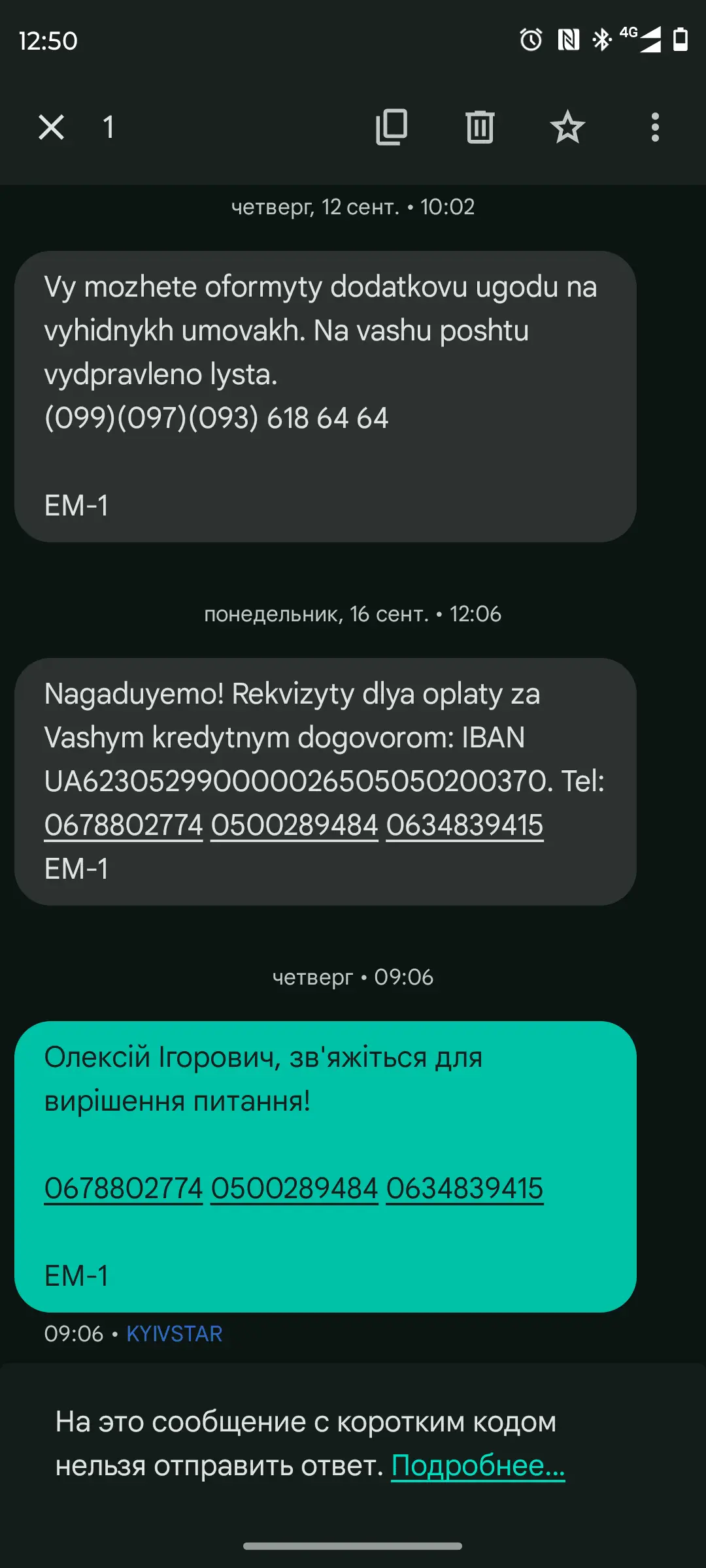706x1568 pixels.
Task: Call 0634839415 from the highlighted message
Action: click(x=465, y=1188)
